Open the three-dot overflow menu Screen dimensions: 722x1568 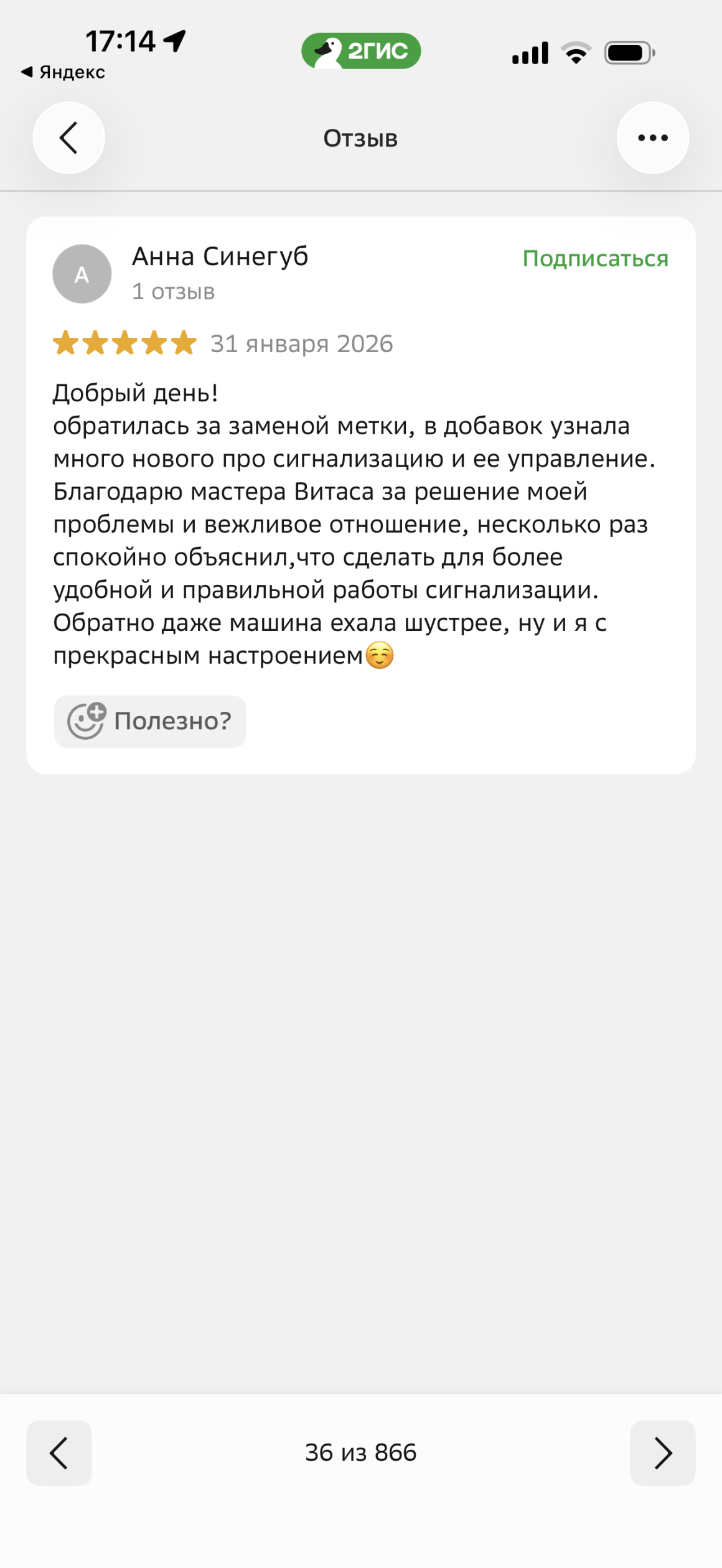pyautogui.click(x=652, y=138)
